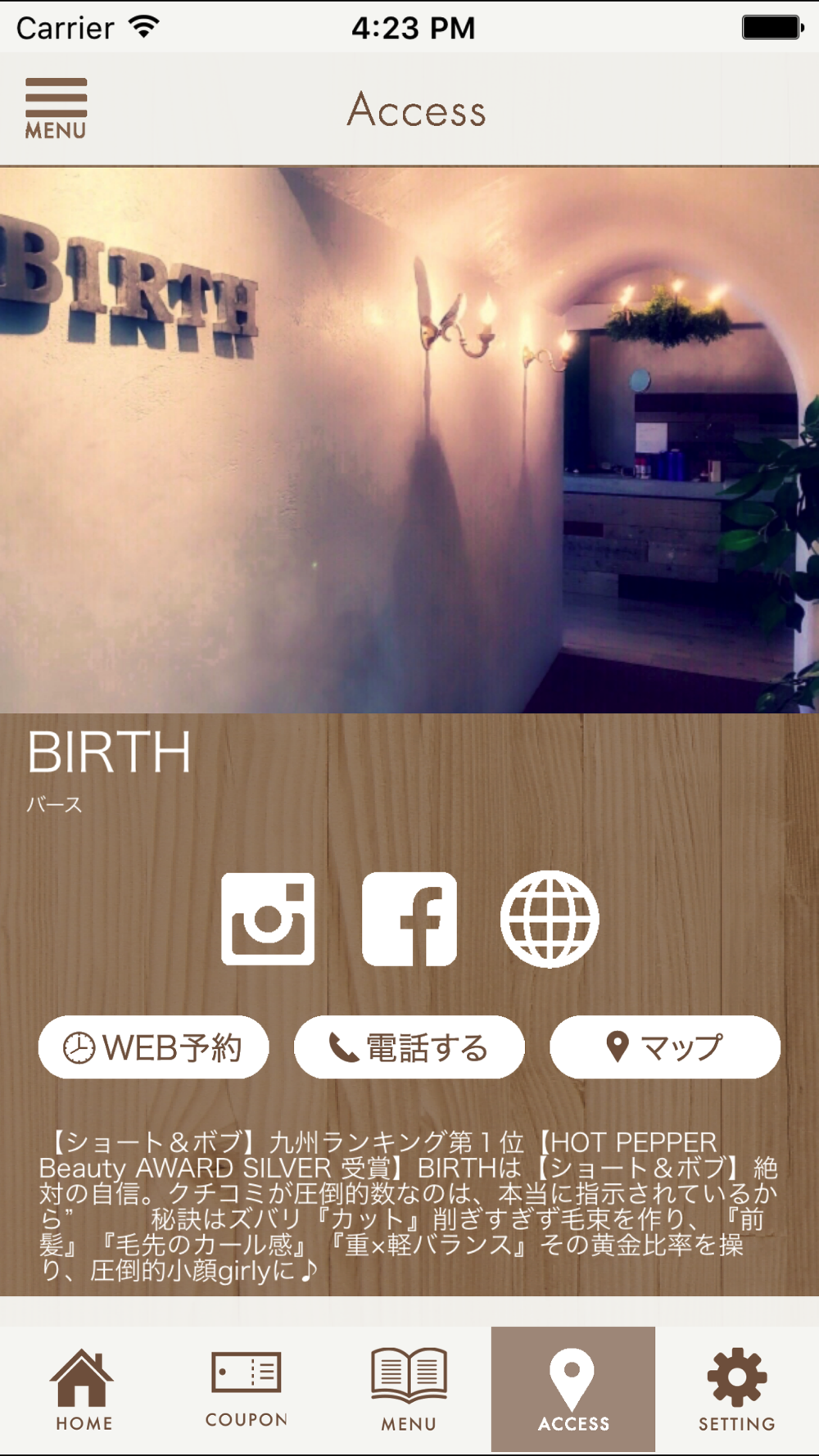Open the salon's Instagram page
This screenshot has height=1456, width=819.
(x=268, y=919)
